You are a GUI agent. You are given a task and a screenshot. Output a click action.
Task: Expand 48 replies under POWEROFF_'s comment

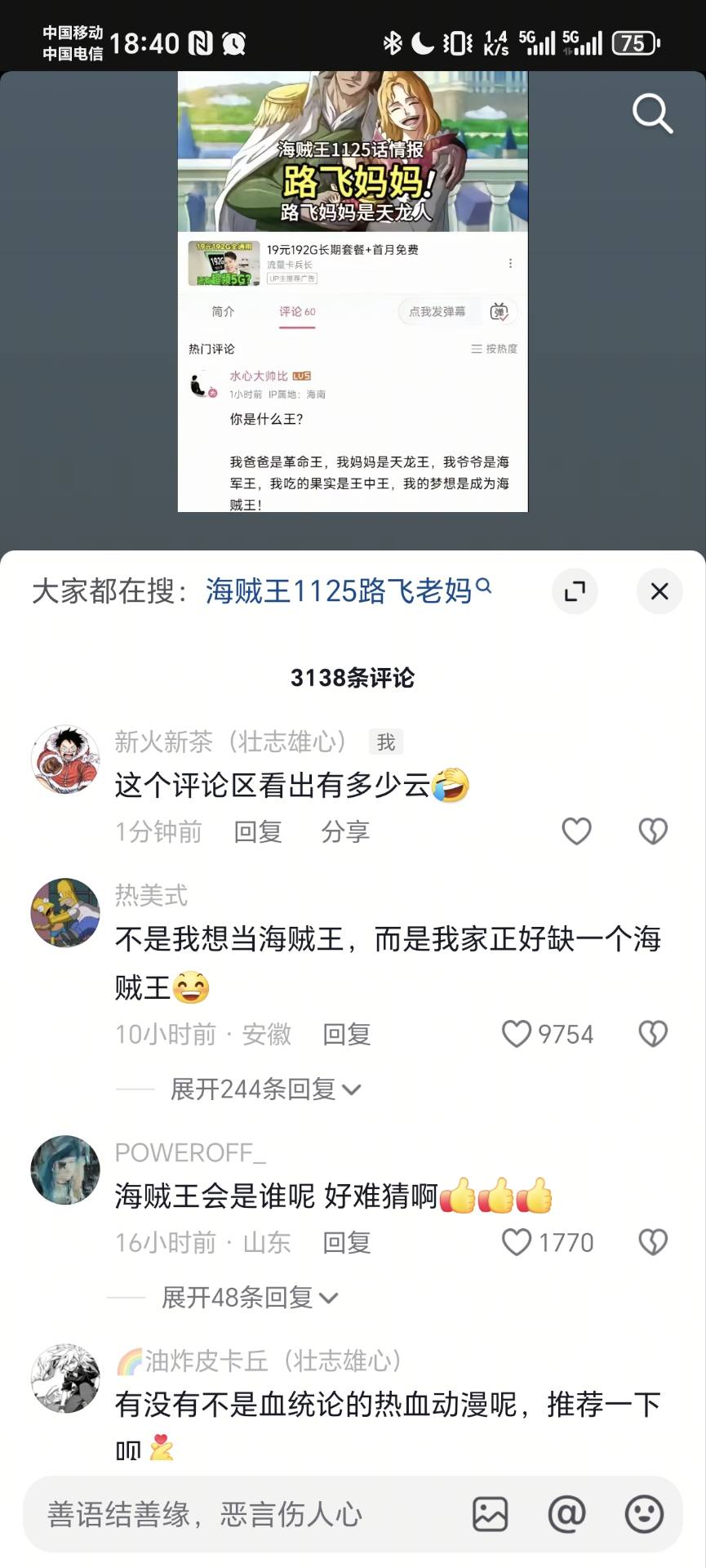(249, 1297)
